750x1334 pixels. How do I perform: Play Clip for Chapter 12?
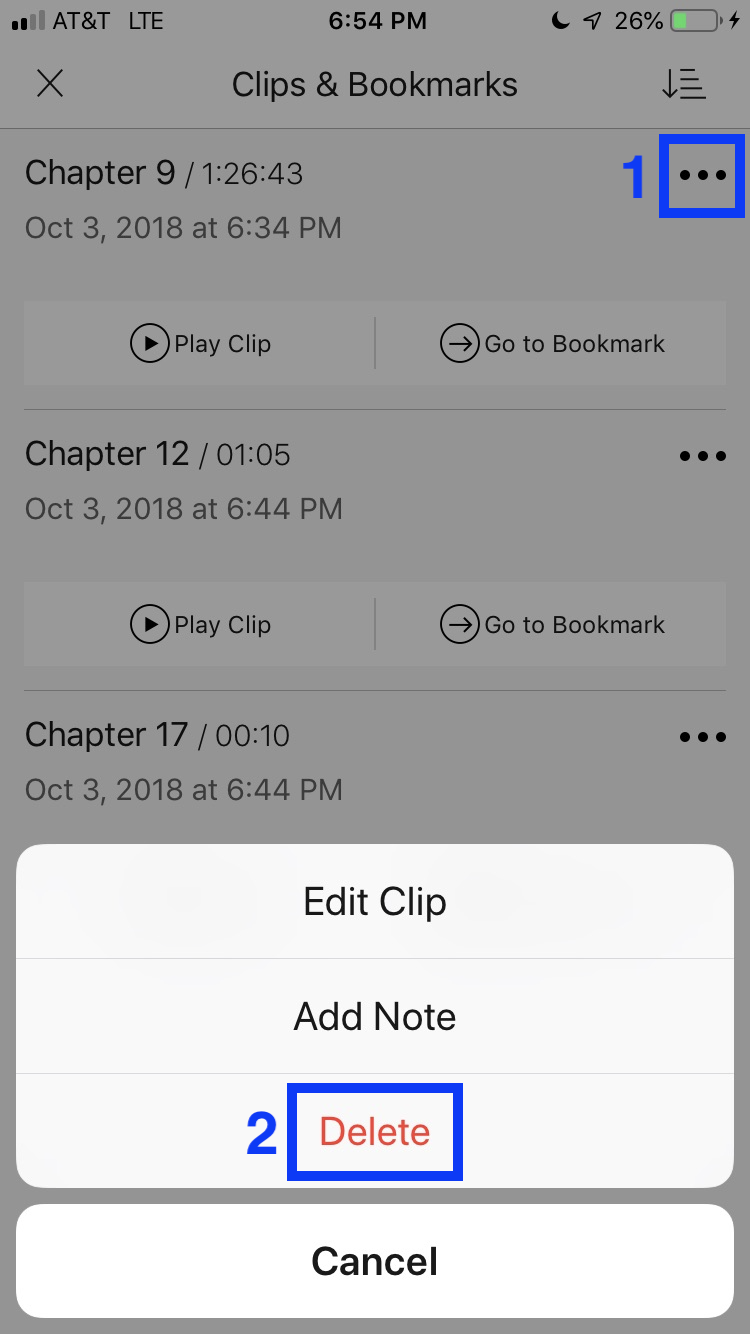pos(200,625)
